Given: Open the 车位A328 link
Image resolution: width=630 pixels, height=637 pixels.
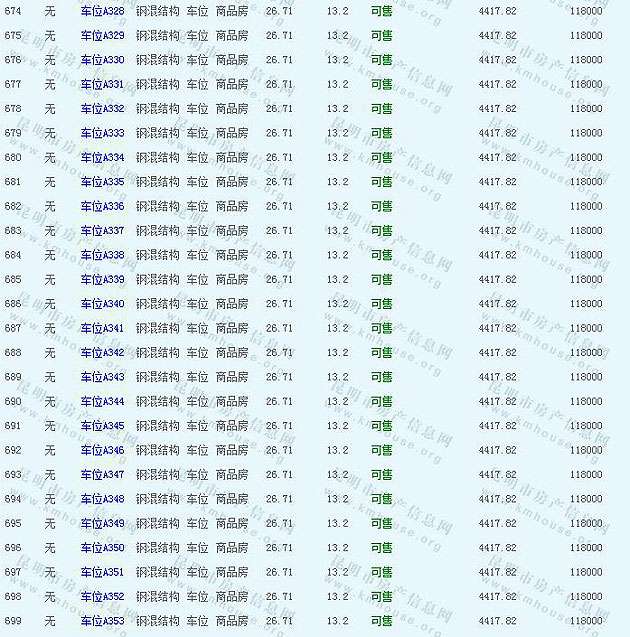Looking at the screenshot, I should coord(102,11).
